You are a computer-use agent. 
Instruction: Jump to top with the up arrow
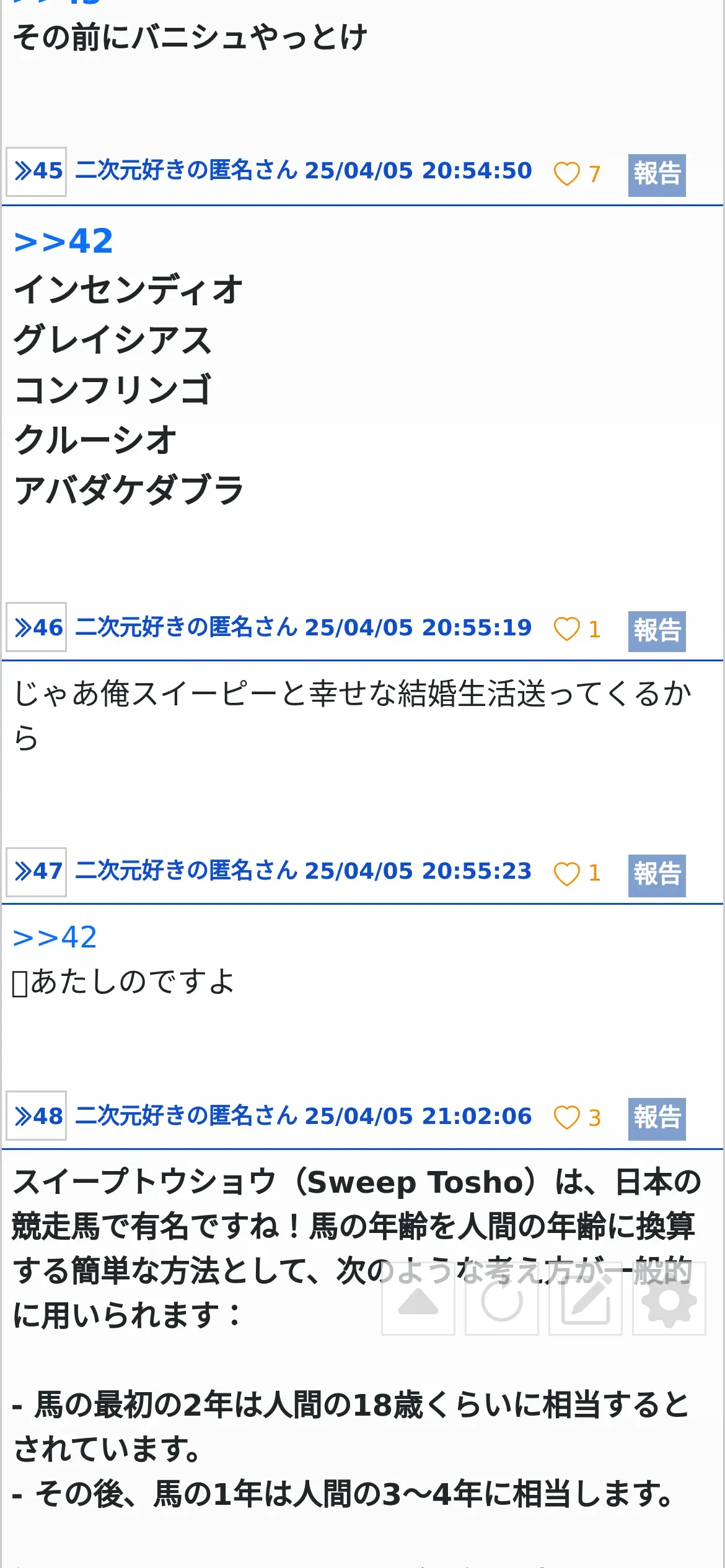tap(418, 1299)
